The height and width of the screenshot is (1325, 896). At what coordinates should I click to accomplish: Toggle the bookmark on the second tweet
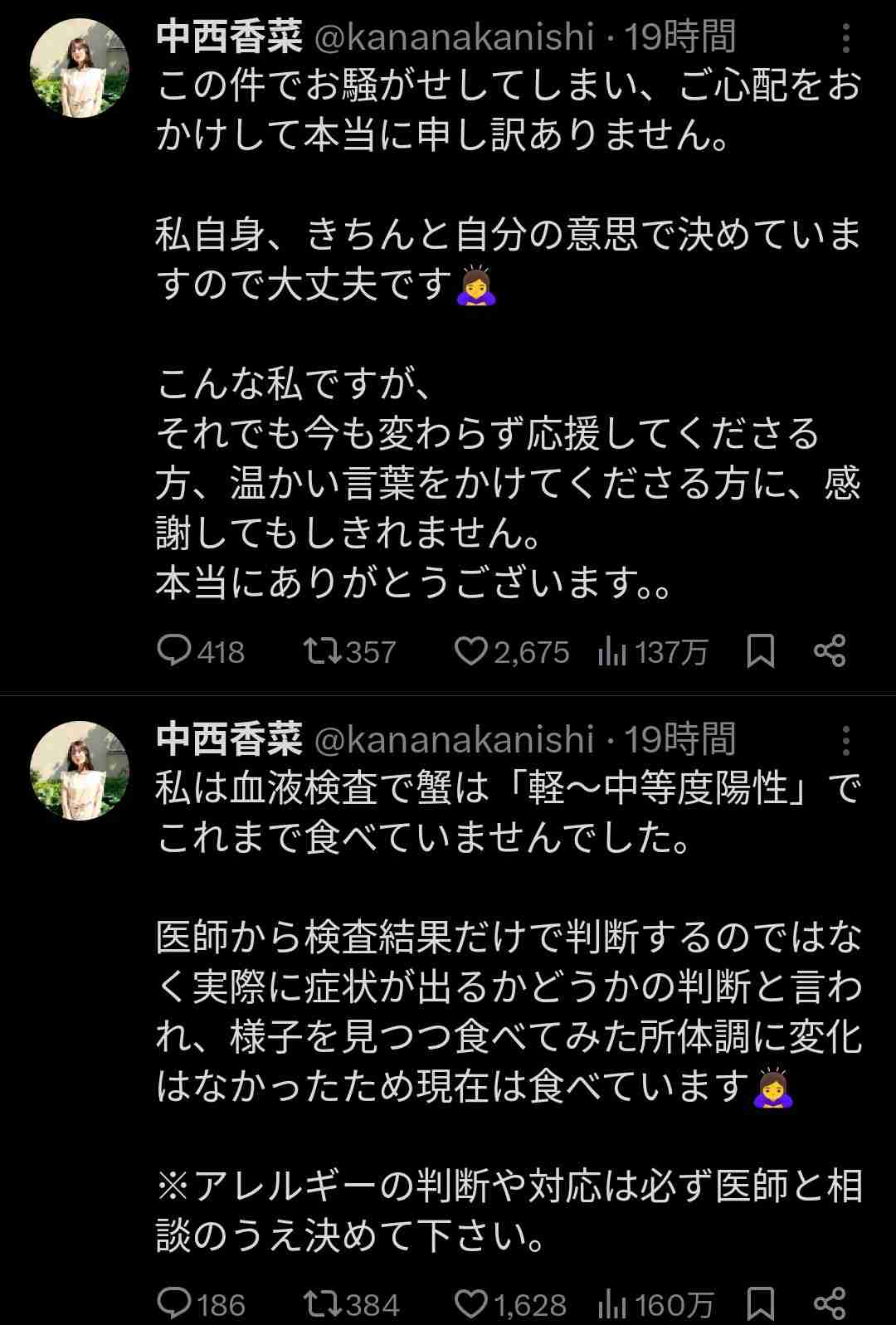760,1296
